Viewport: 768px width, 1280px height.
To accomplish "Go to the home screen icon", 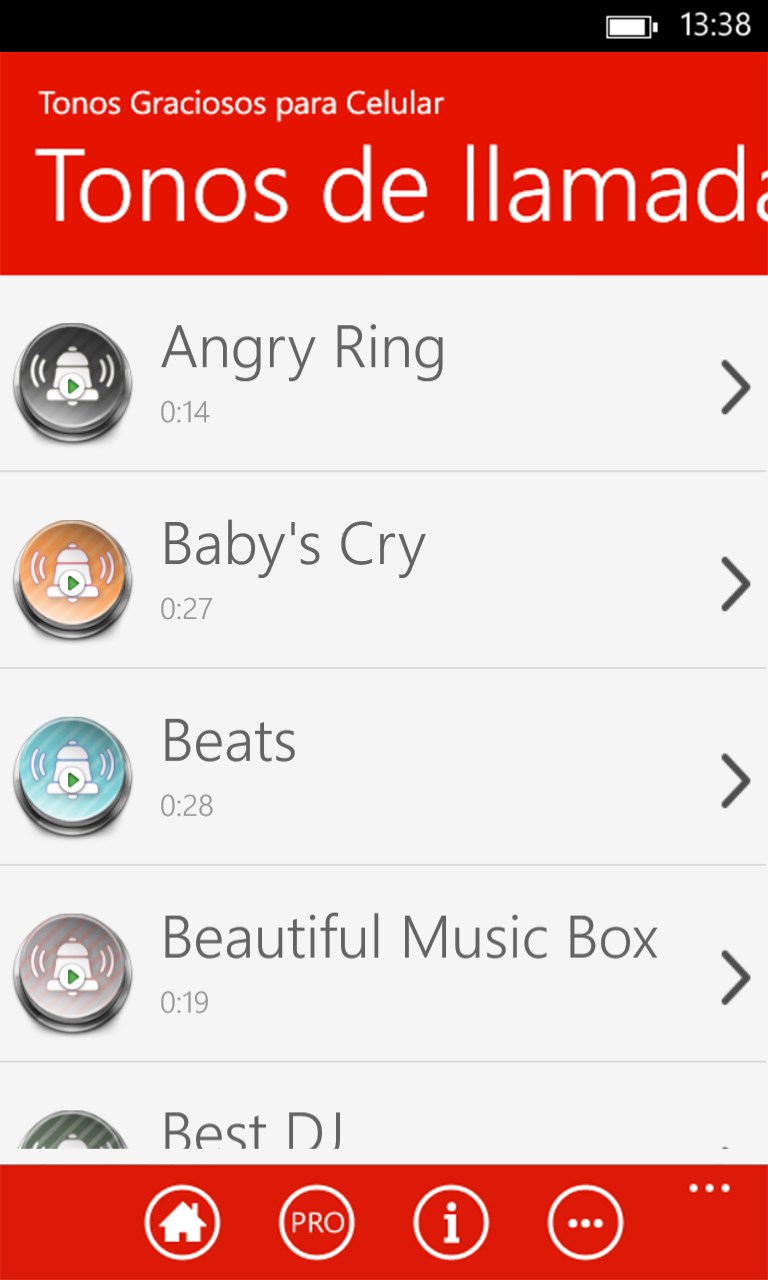I will coord(182,1222).
